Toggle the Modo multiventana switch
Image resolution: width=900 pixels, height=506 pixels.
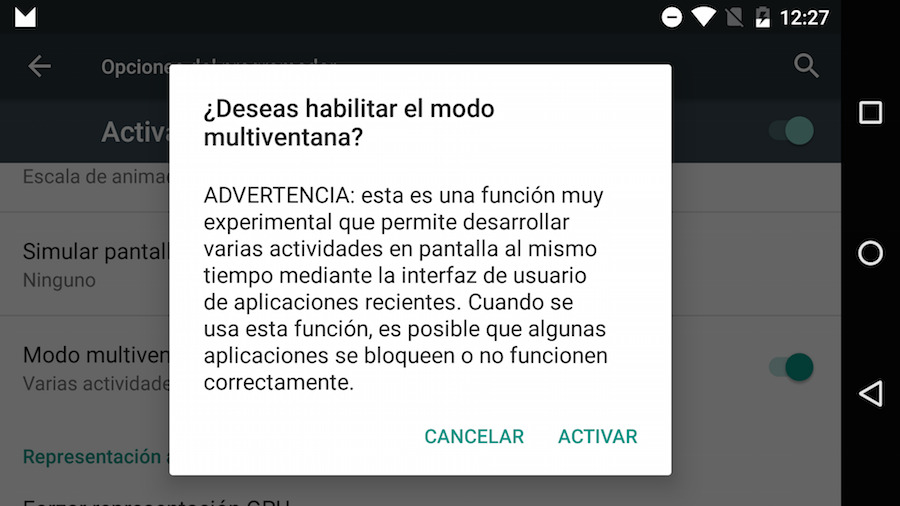pyautogui.click(x=791, y=367)
